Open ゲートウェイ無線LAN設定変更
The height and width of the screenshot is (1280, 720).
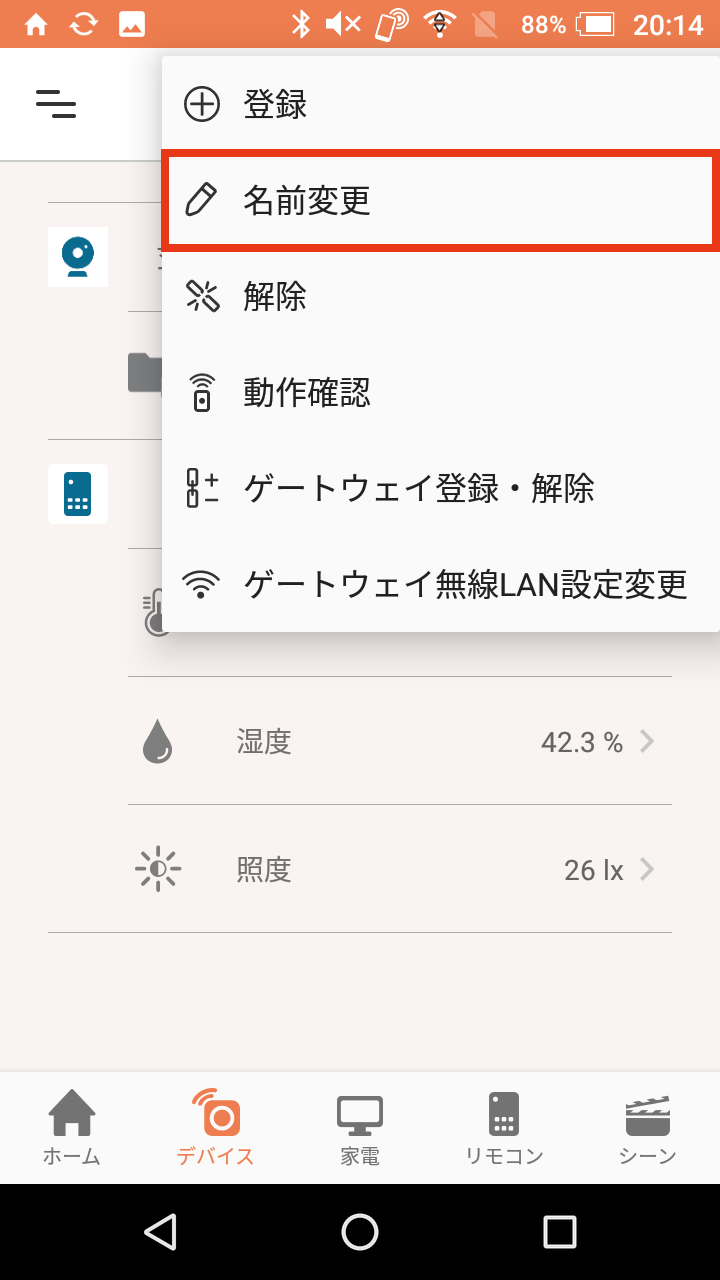(440, 583)
